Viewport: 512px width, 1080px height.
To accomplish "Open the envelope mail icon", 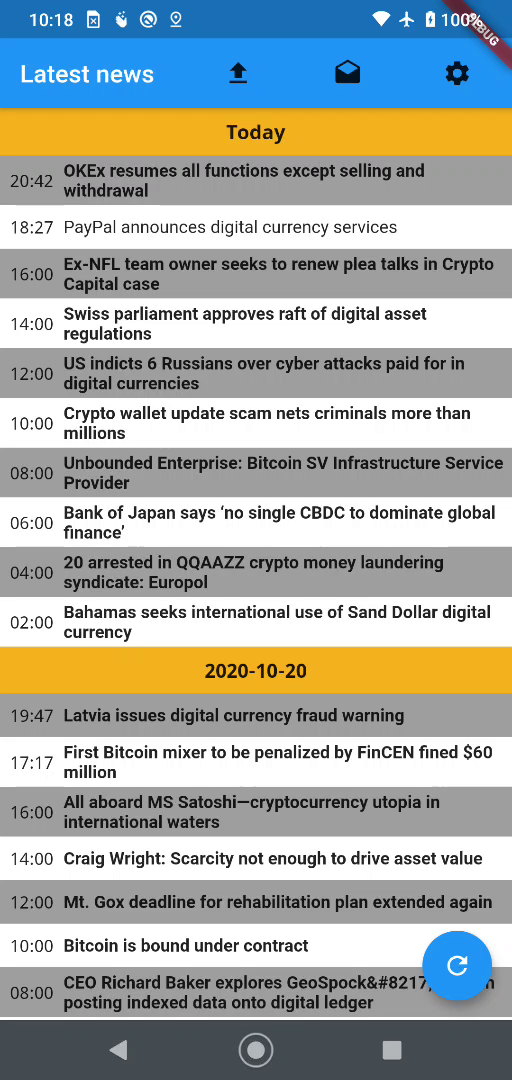I will pos(347,73).
